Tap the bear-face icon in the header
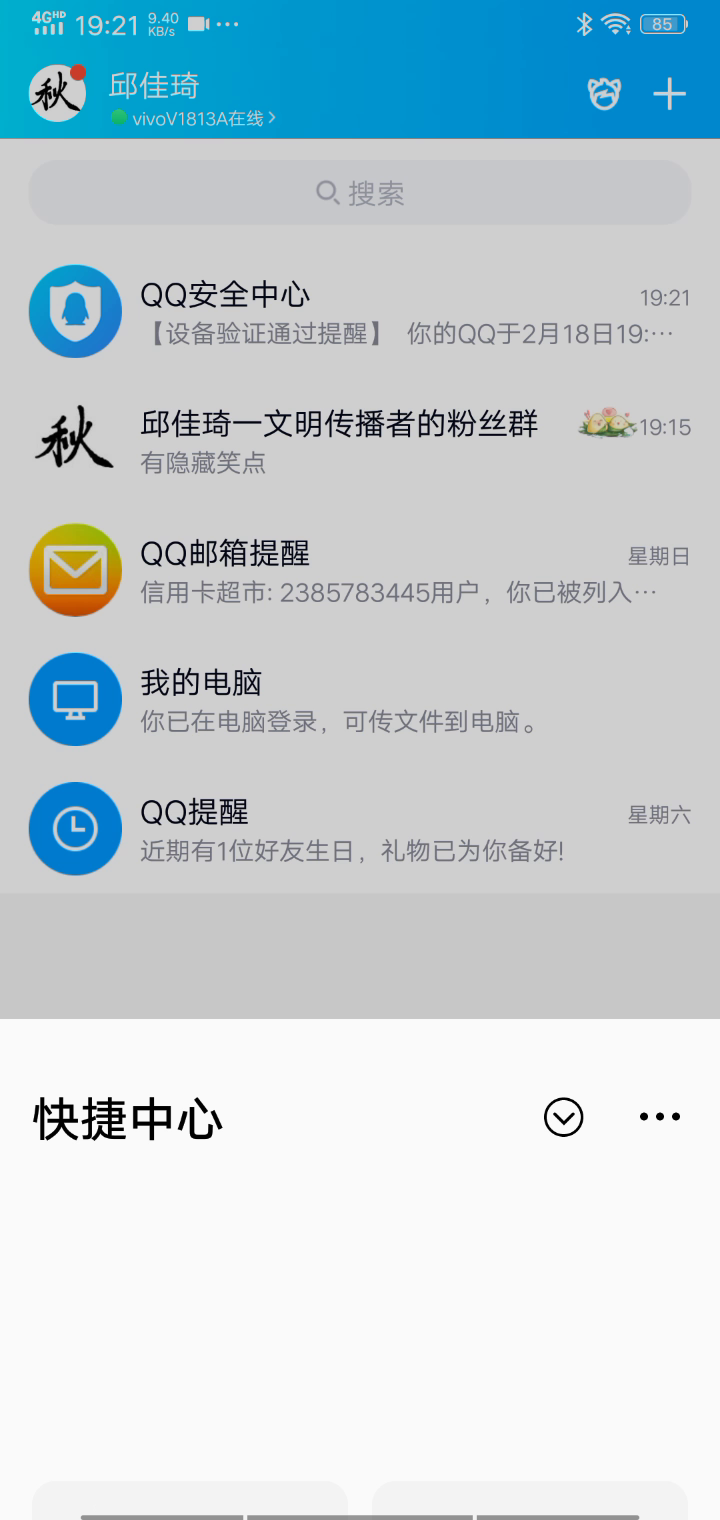Screen dimensions: 720x1520 (x=604, y=94)
